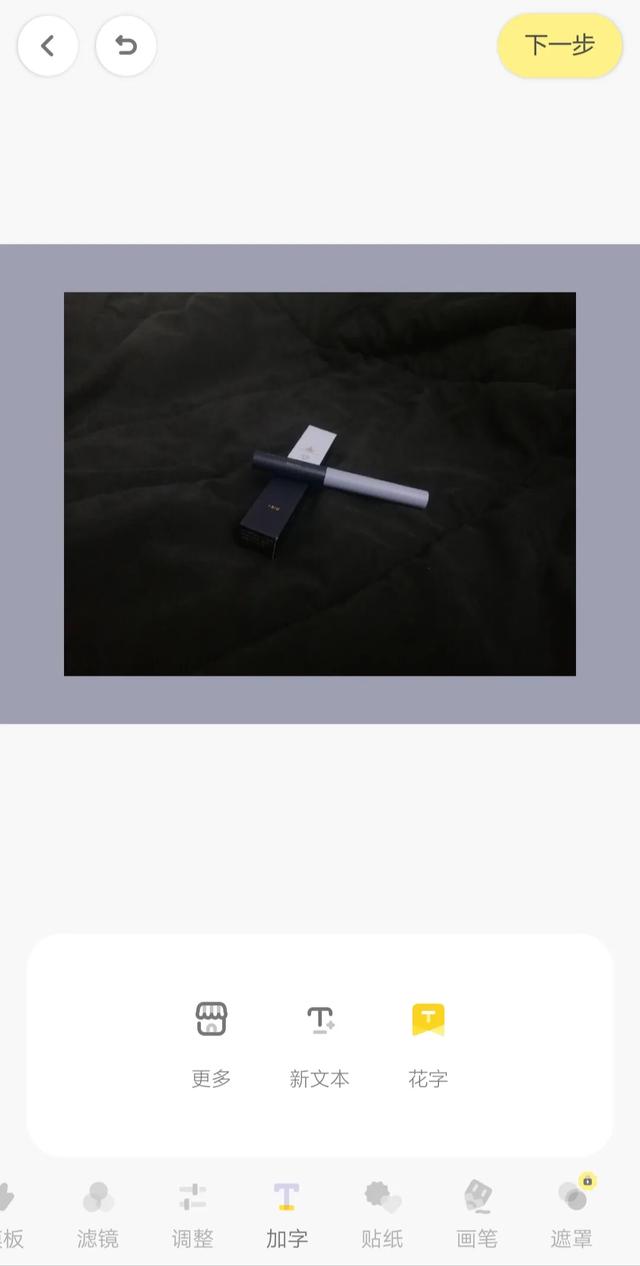Screen dimensions: 640x1266
Task: Go back using the arrow icon
Action: [x=47, y=46]
